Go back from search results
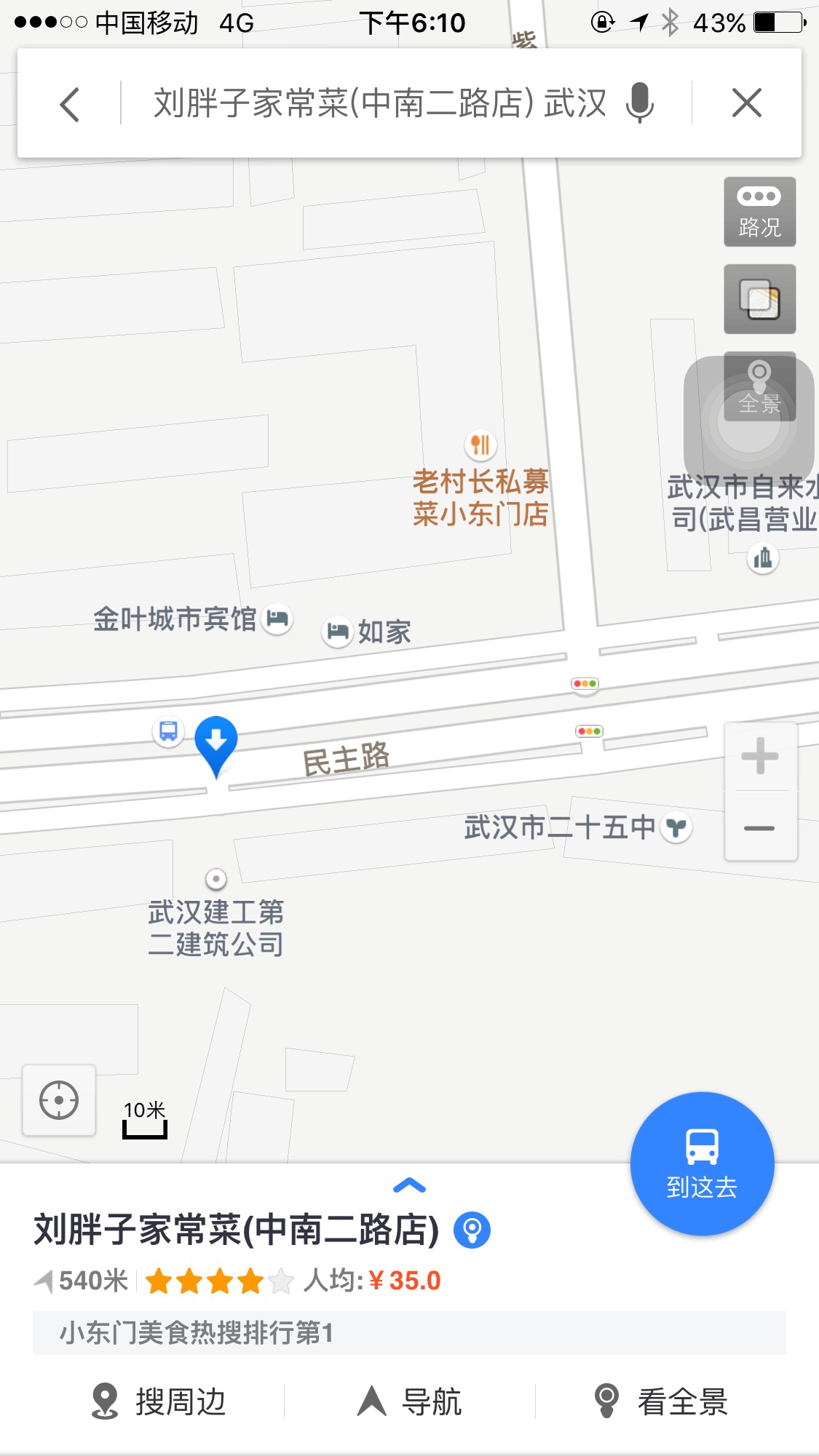 point(70,104)
